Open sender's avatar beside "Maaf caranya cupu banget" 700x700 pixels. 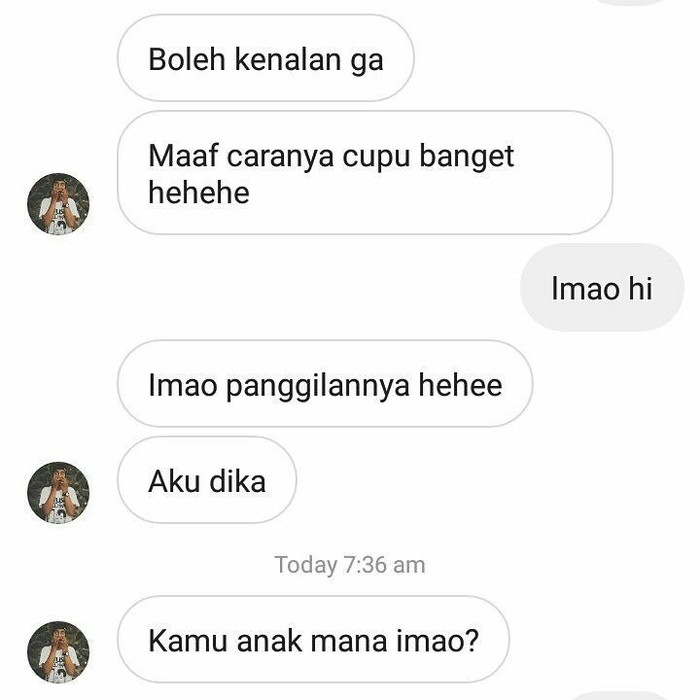(58, 204)
